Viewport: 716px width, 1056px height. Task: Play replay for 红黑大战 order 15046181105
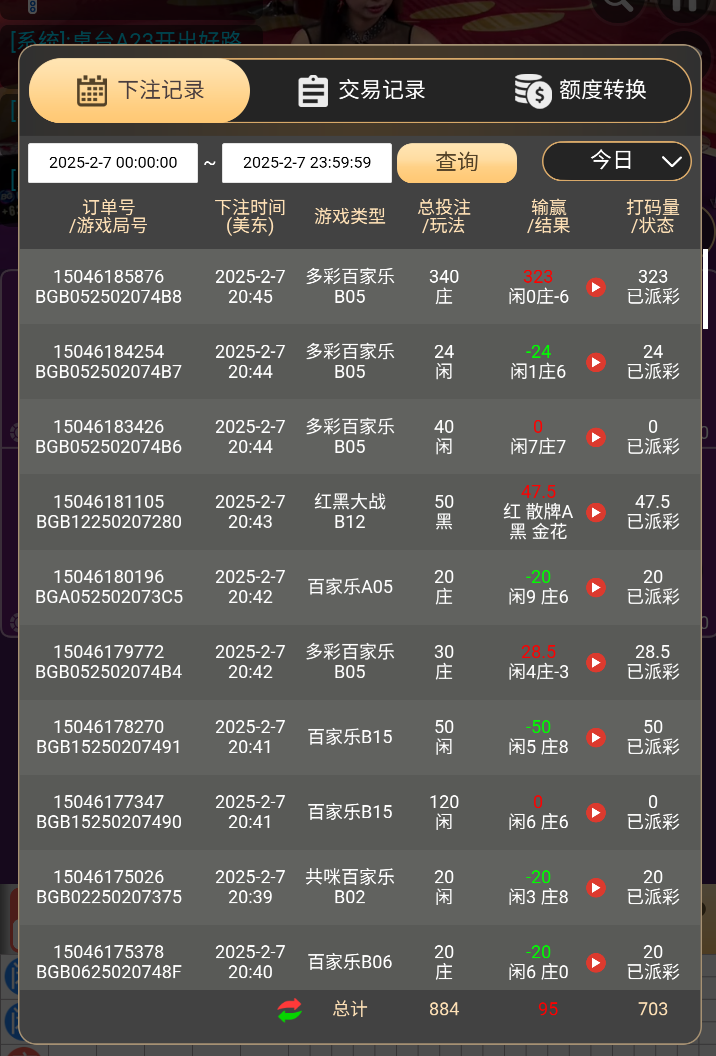pos(596,512)
